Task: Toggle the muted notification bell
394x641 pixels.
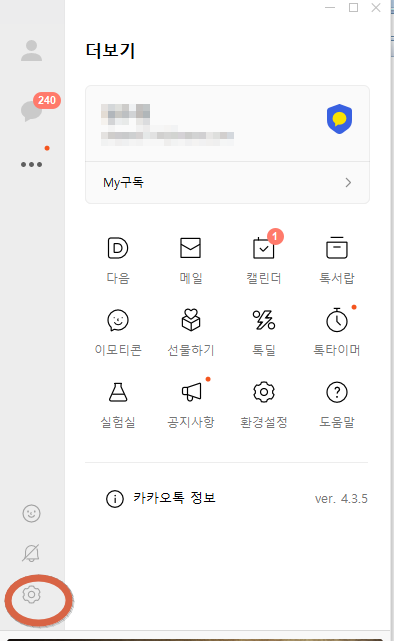Action: [31, 553]
